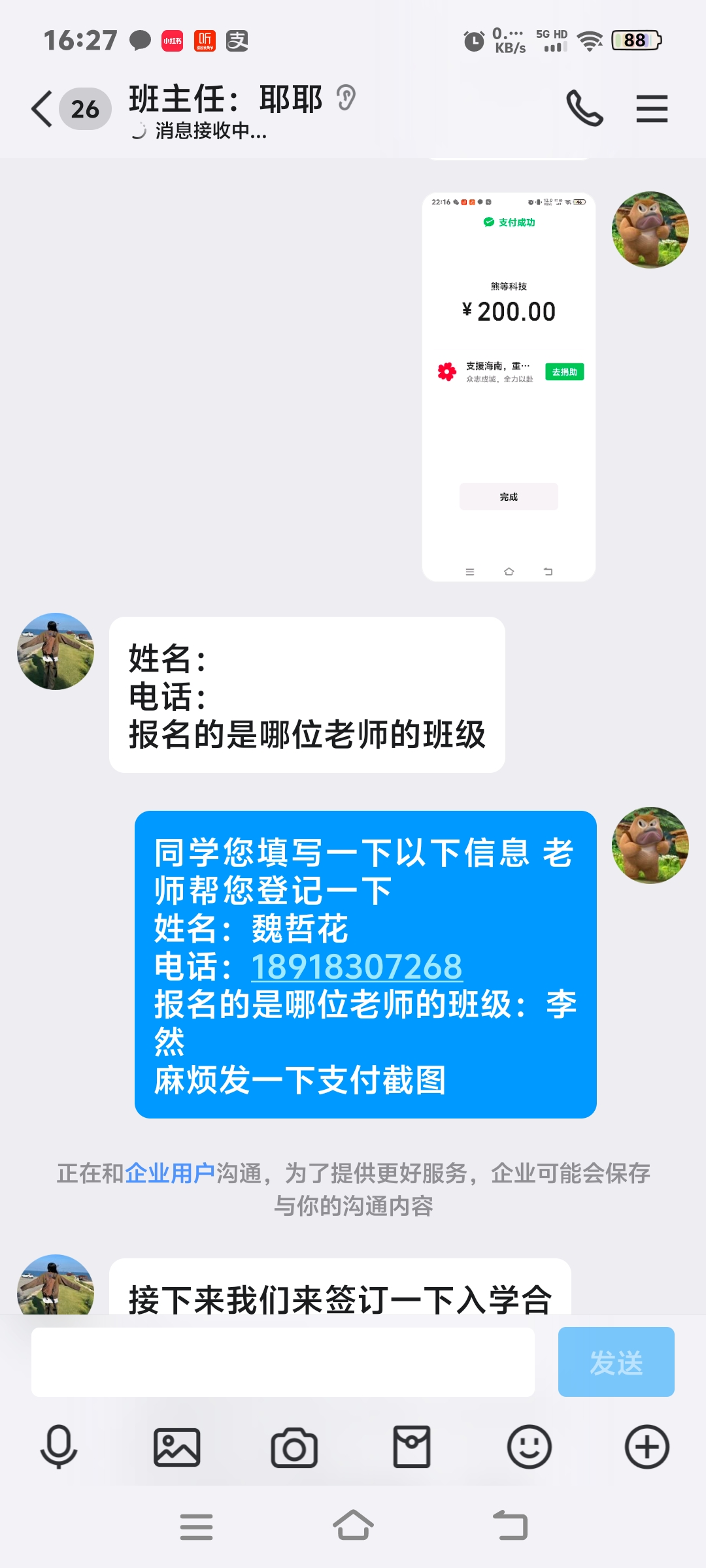Go back with the top-left arrow
The height and width of the screenshot is (1568, 706).
pos(41,108)
